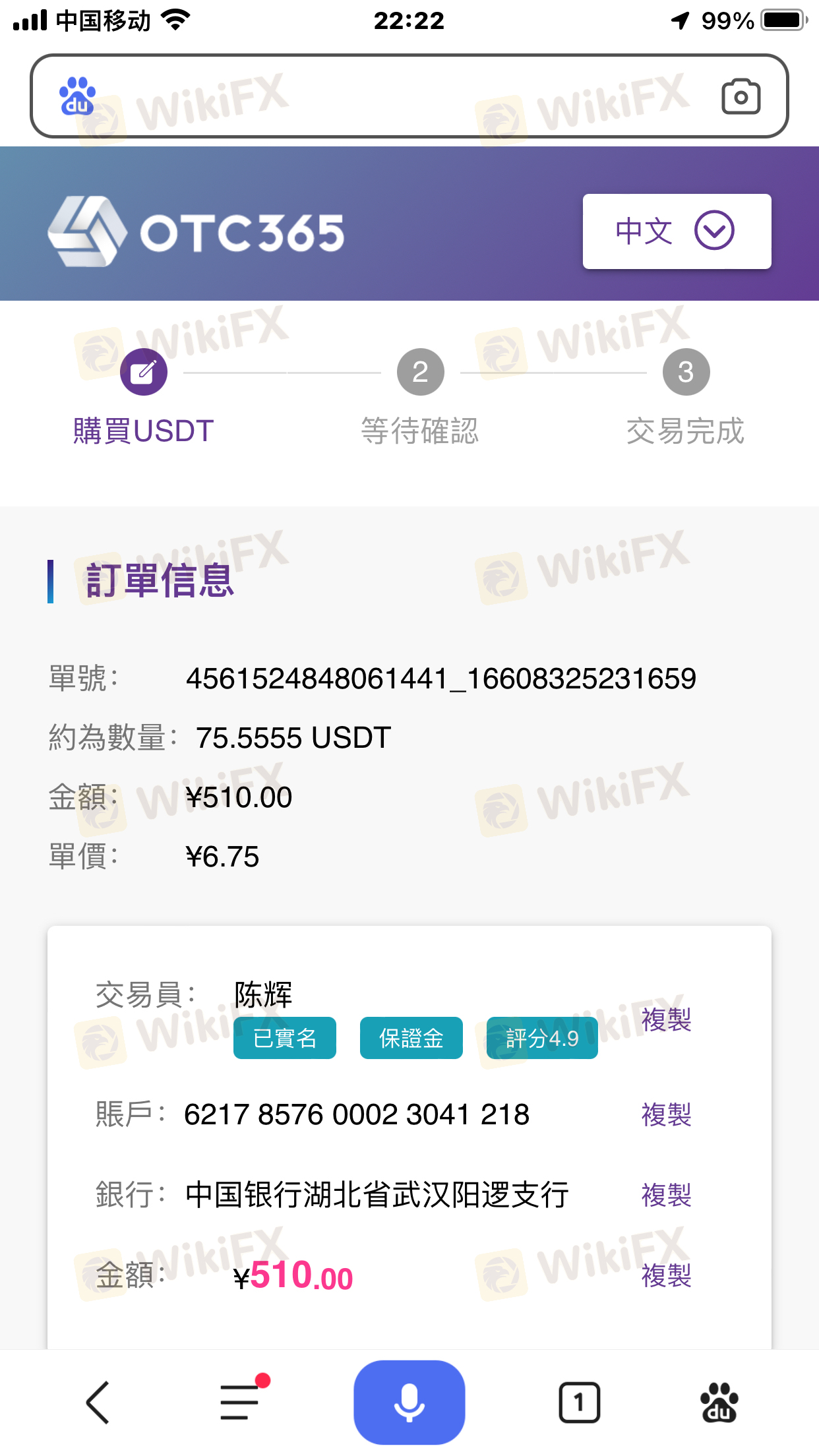Tap the browser address bar
This screenshot has height=1456, width=819.
pos(396,96)
